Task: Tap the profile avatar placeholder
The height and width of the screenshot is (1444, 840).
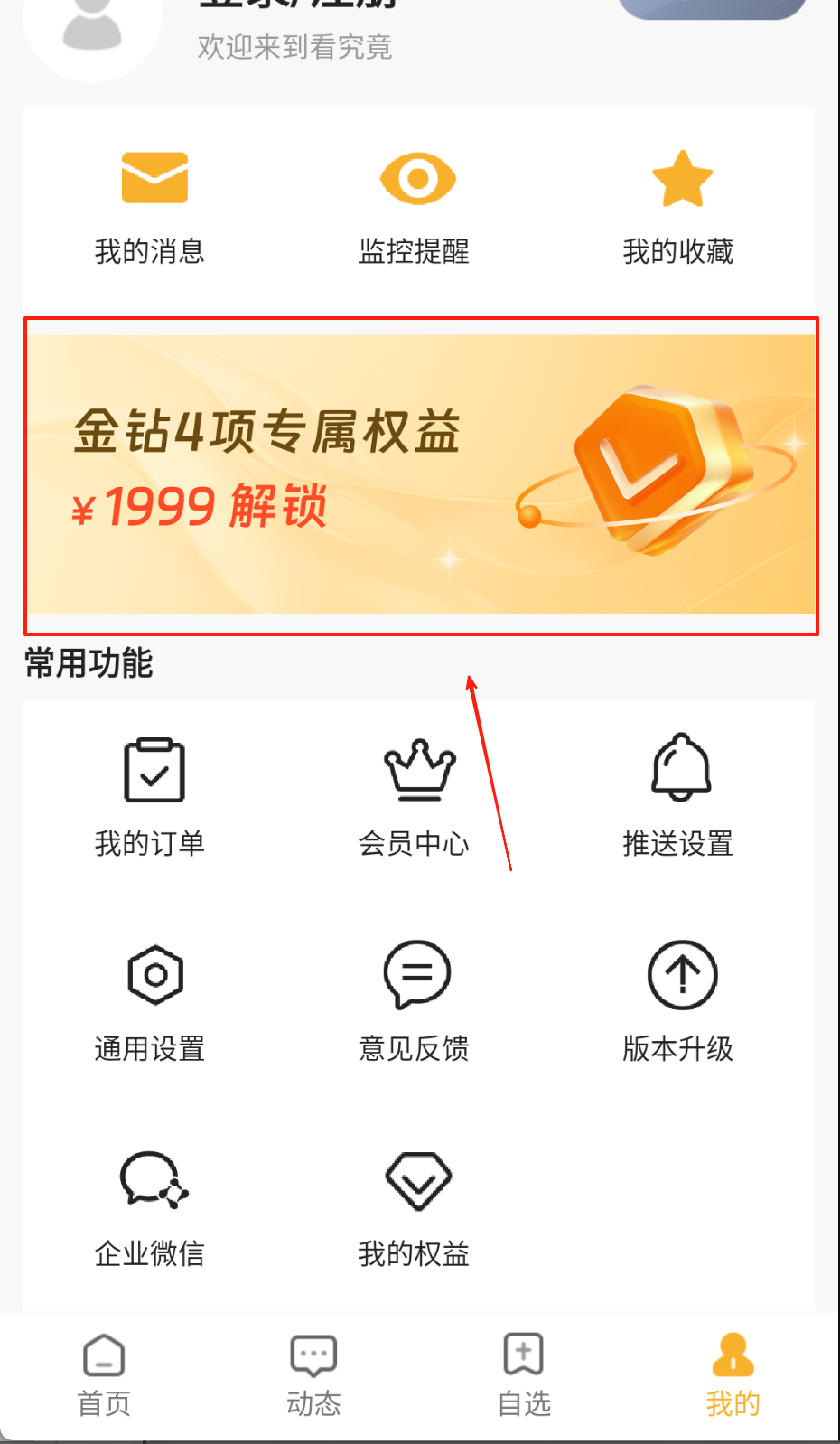Action: click(92, 29)
